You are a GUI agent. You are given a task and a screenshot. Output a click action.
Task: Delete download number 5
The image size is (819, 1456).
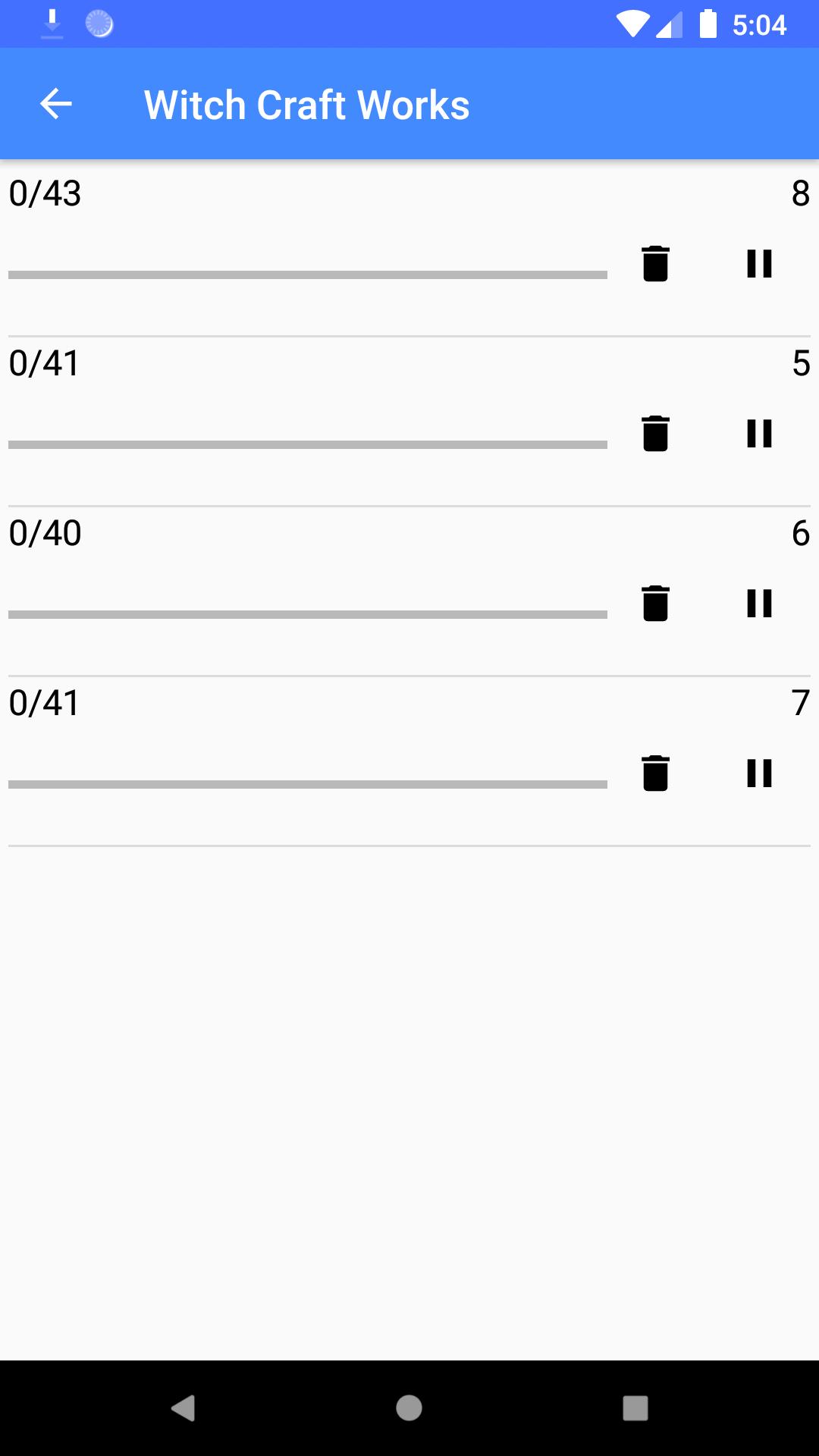(x=655, y=434)
